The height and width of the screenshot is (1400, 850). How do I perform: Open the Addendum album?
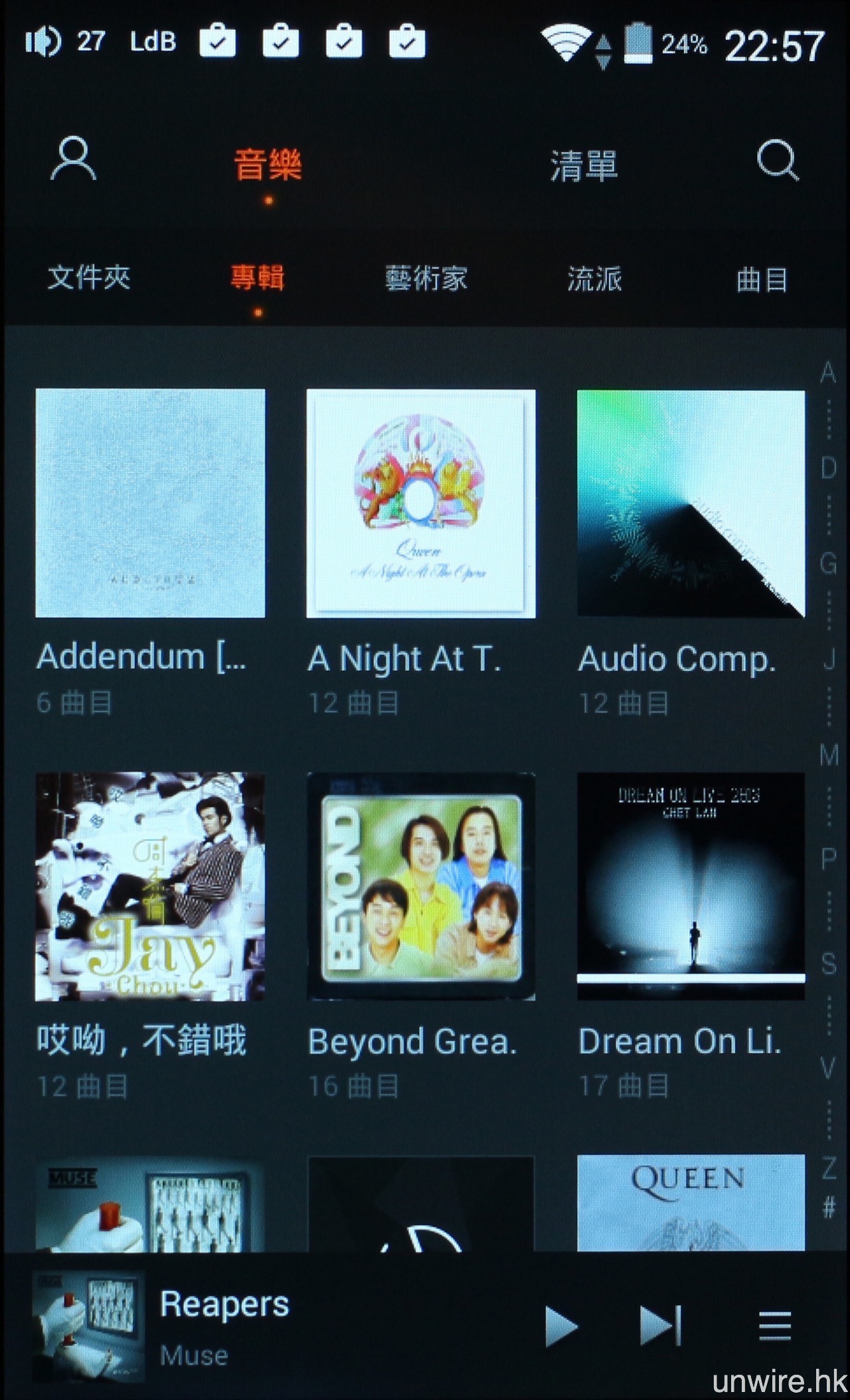coord(150,503)
